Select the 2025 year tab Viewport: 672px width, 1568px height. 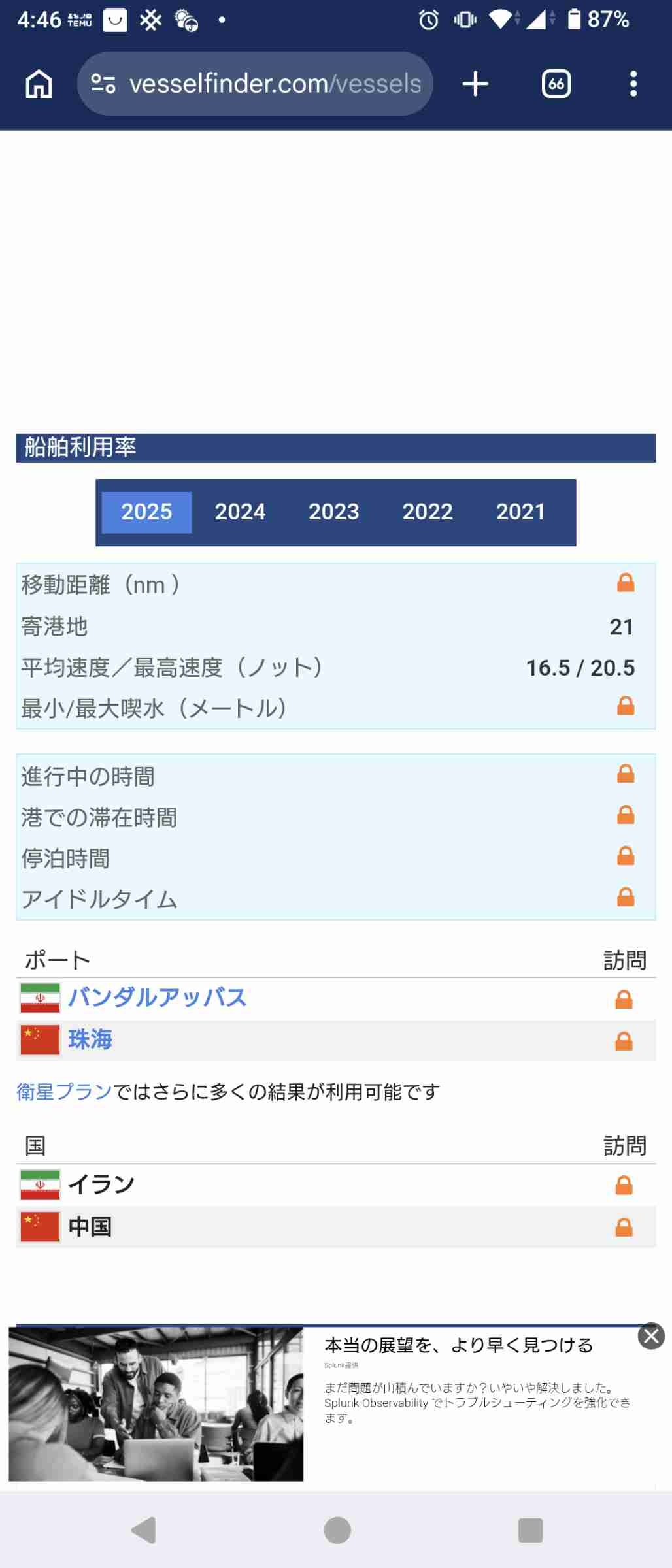tap(146, 512)
